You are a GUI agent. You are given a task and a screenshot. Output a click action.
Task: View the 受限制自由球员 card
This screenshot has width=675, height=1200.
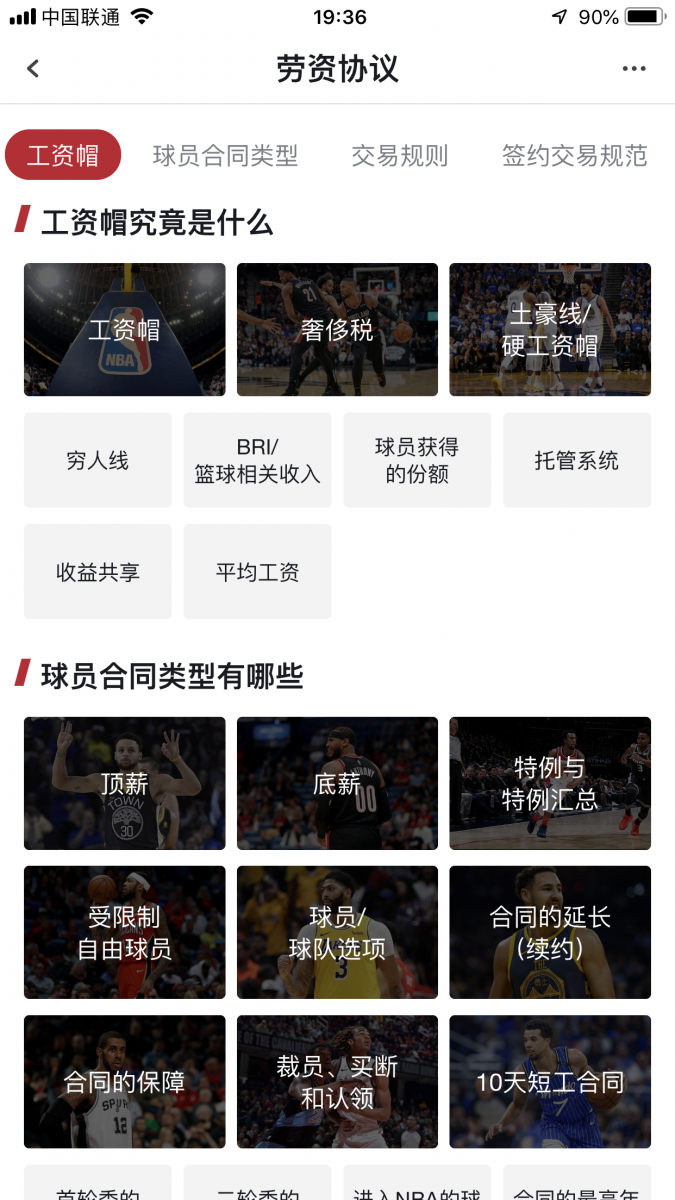[125, 932]
